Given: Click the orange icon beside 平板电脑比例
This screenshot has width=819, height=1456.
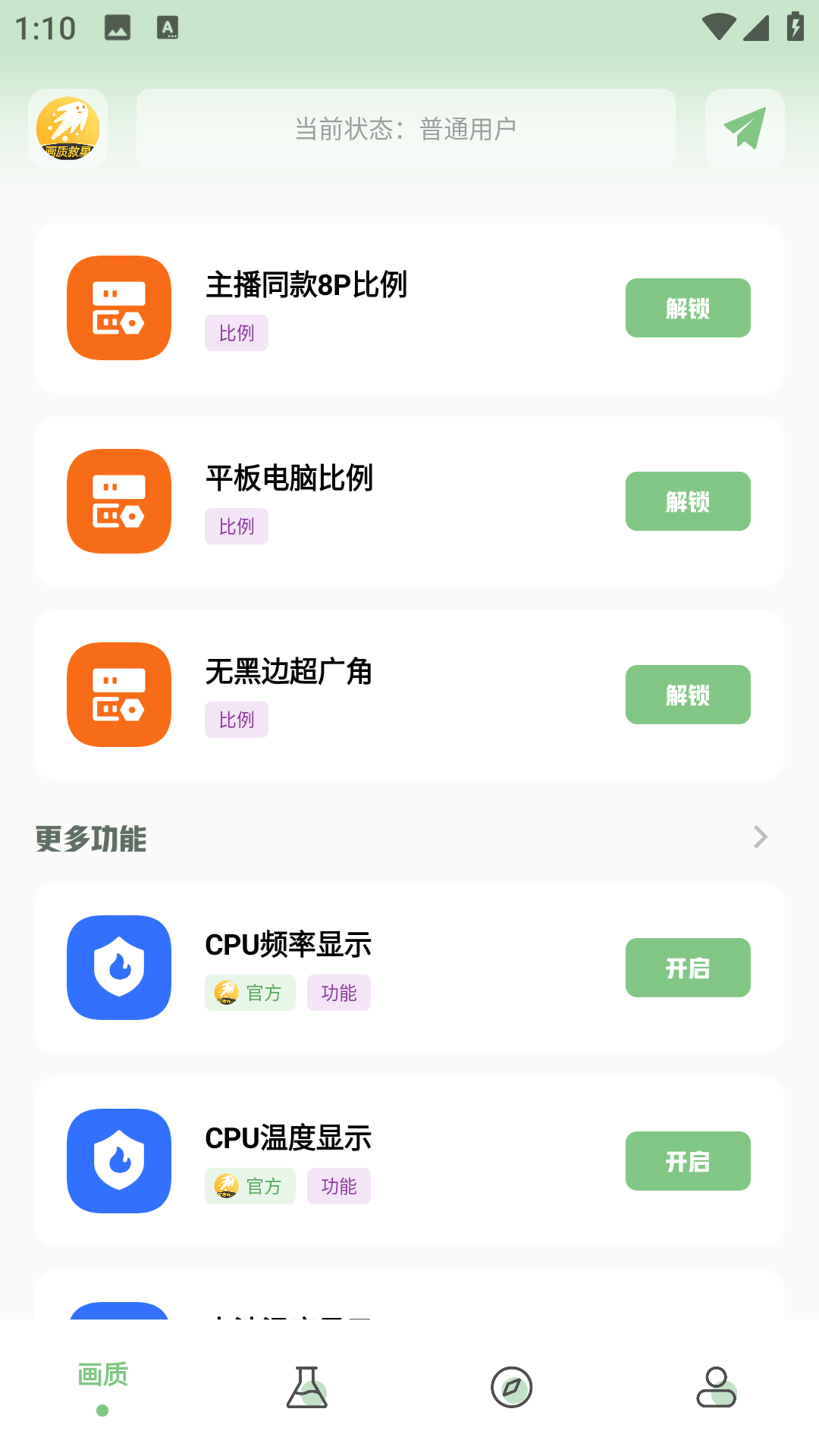Looking at the screenshot, I should pos(118,501).
